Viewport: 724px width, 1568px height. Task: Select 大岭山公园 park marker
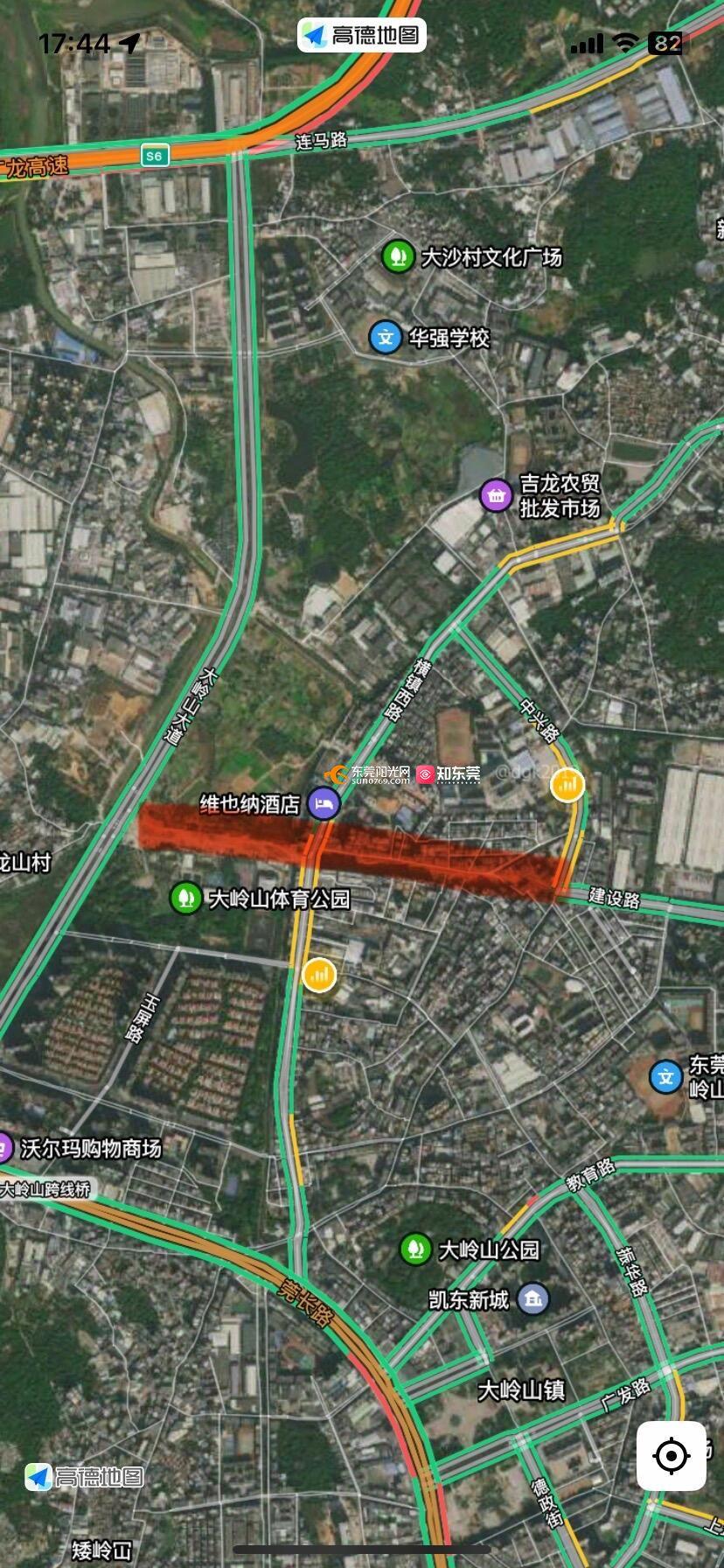pos(415,1249)
